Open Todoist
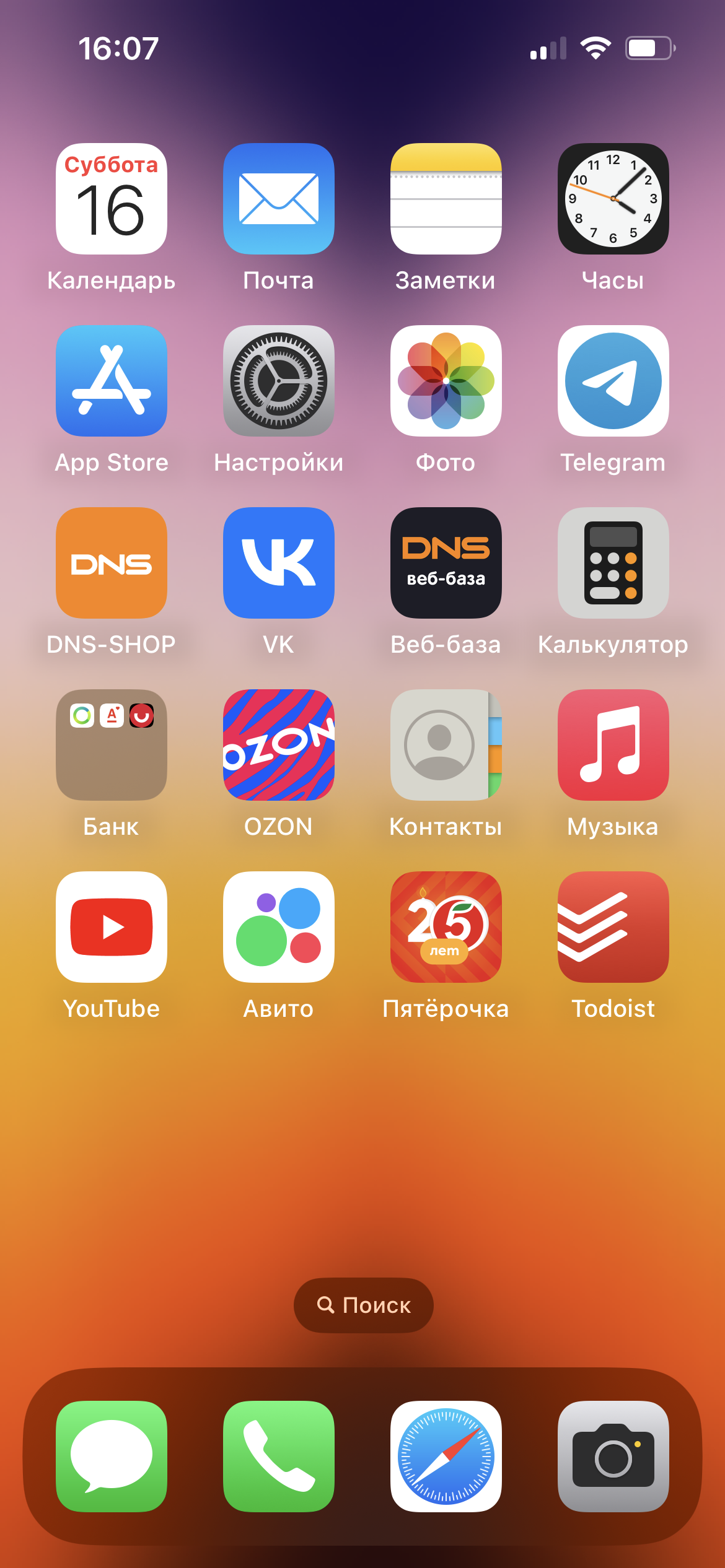 click(x=613, y=927)
